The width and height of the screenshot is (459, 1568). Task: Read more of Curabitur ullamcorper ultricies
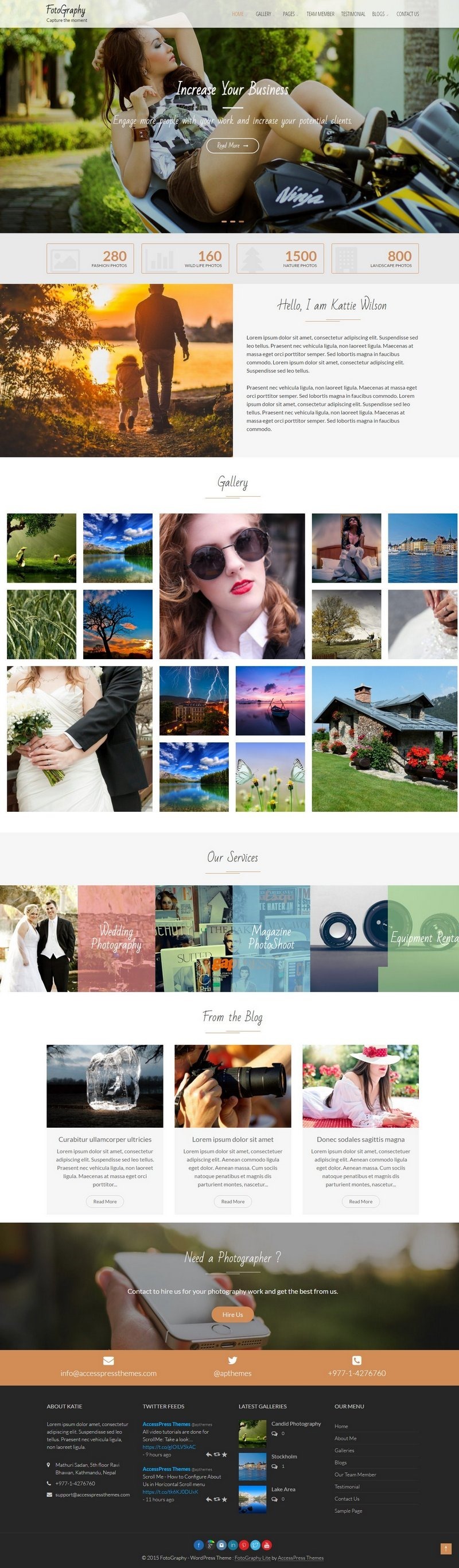(104, 1201)
